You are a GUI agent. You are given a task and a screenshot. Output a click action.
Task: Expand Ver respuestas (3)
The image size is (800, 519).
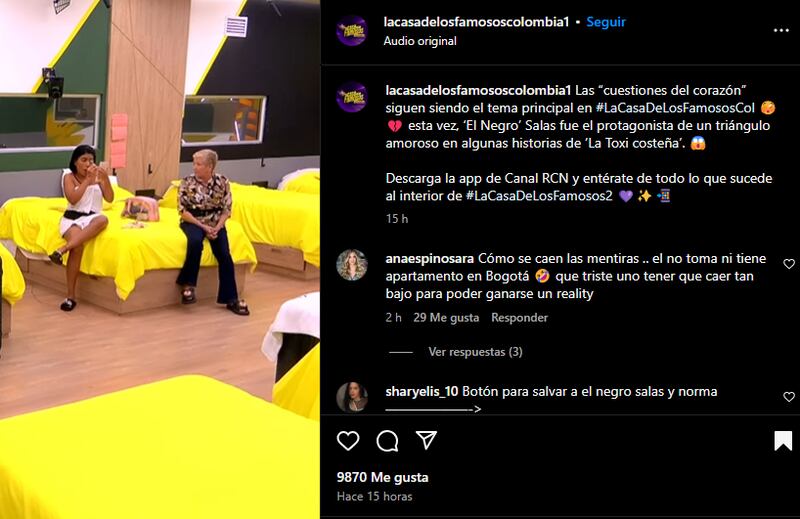[475, 352]
